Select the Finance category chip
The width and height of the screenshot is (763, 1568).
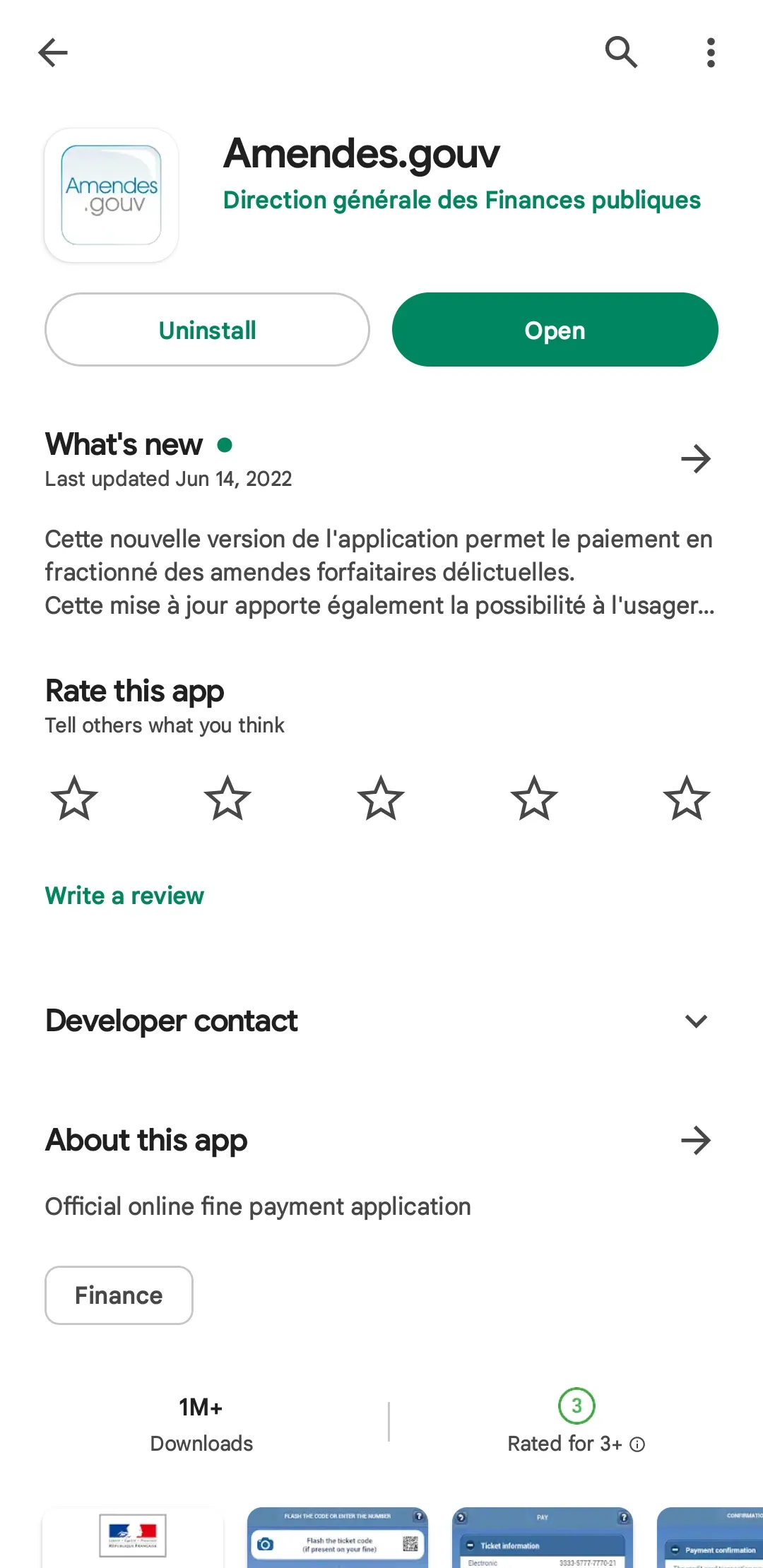tap(119, 1295)
